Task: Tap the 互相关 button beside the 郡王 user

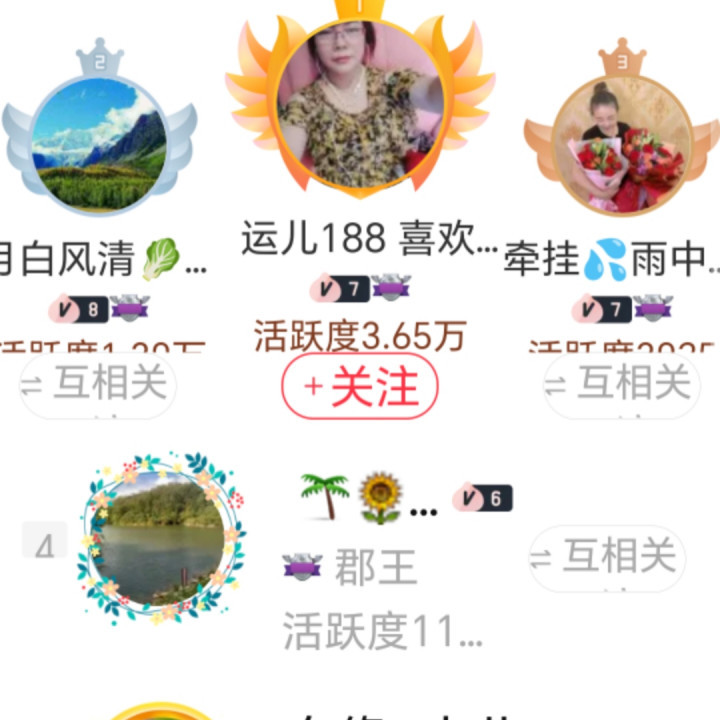Action: click(608, 558)
